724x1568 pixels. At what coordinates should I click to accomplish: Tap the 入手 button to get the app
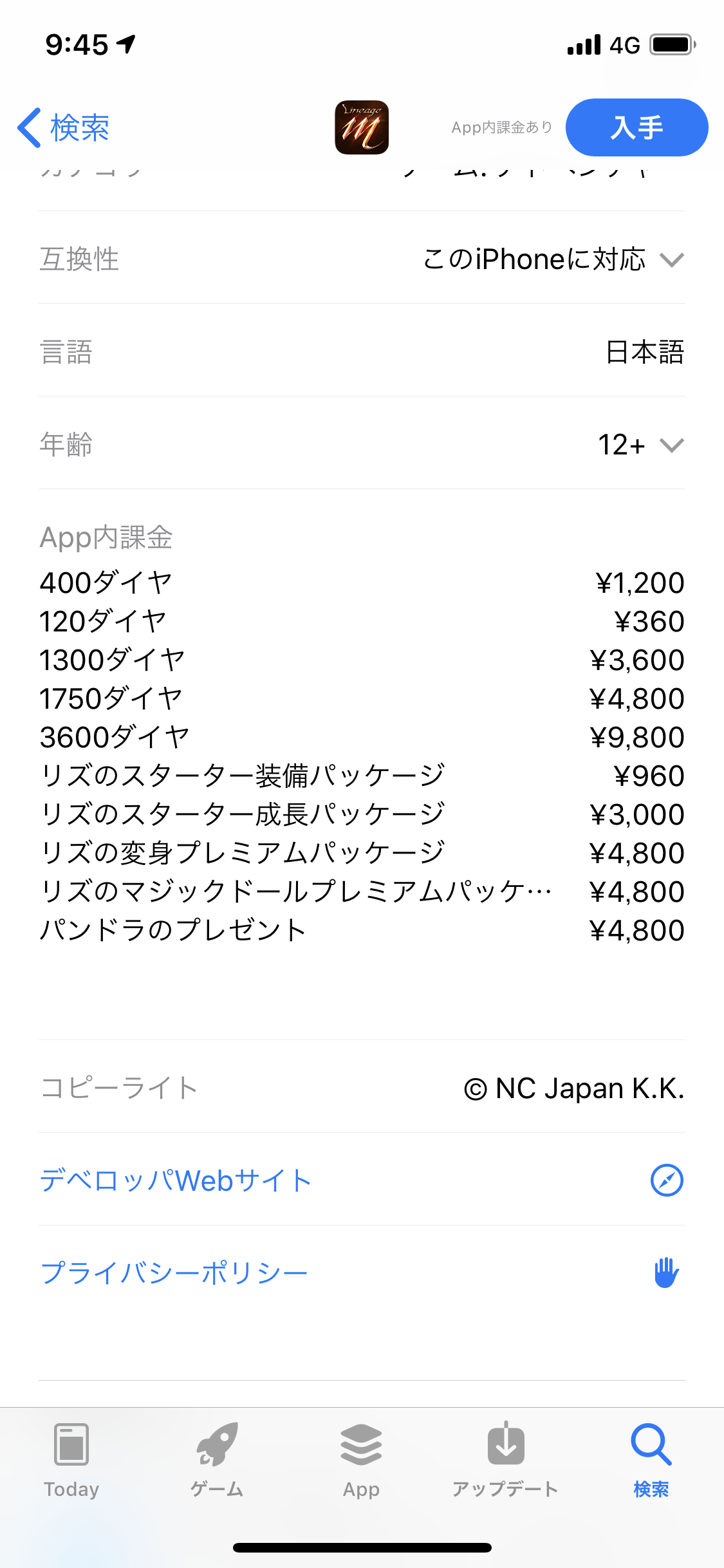click(636, 127)
